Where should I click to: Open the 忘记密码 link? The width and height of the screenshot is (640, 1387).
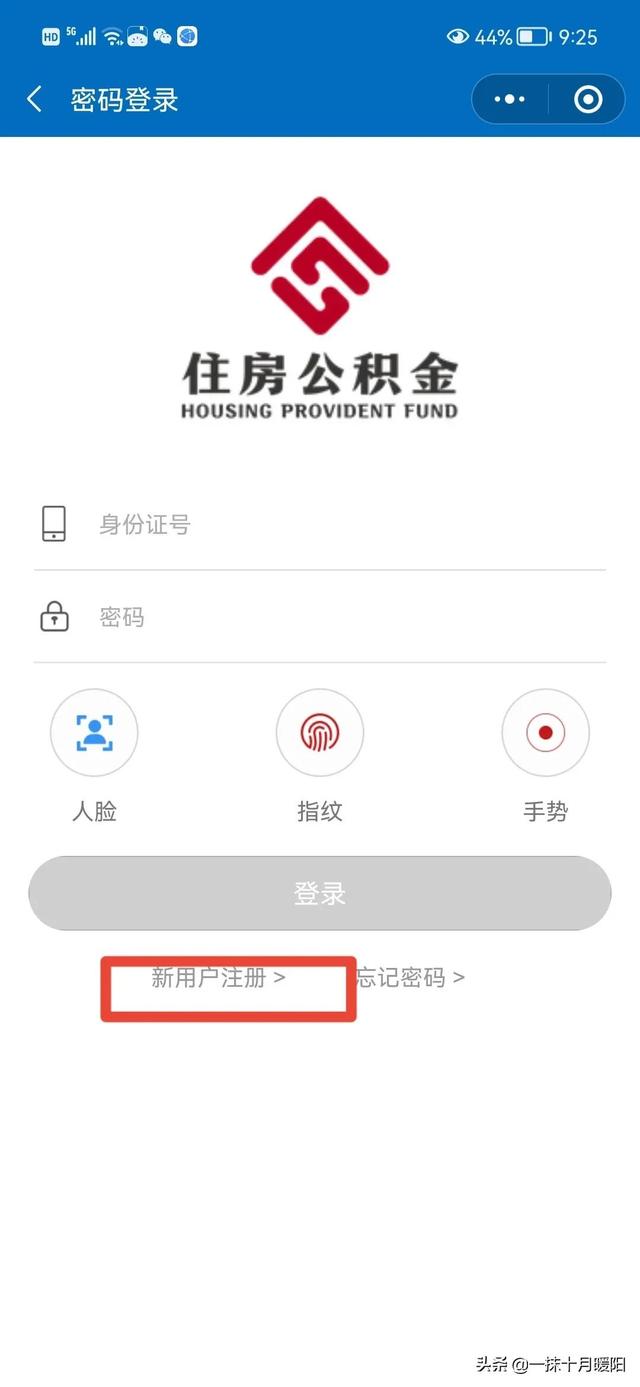[x=410, y=978]
